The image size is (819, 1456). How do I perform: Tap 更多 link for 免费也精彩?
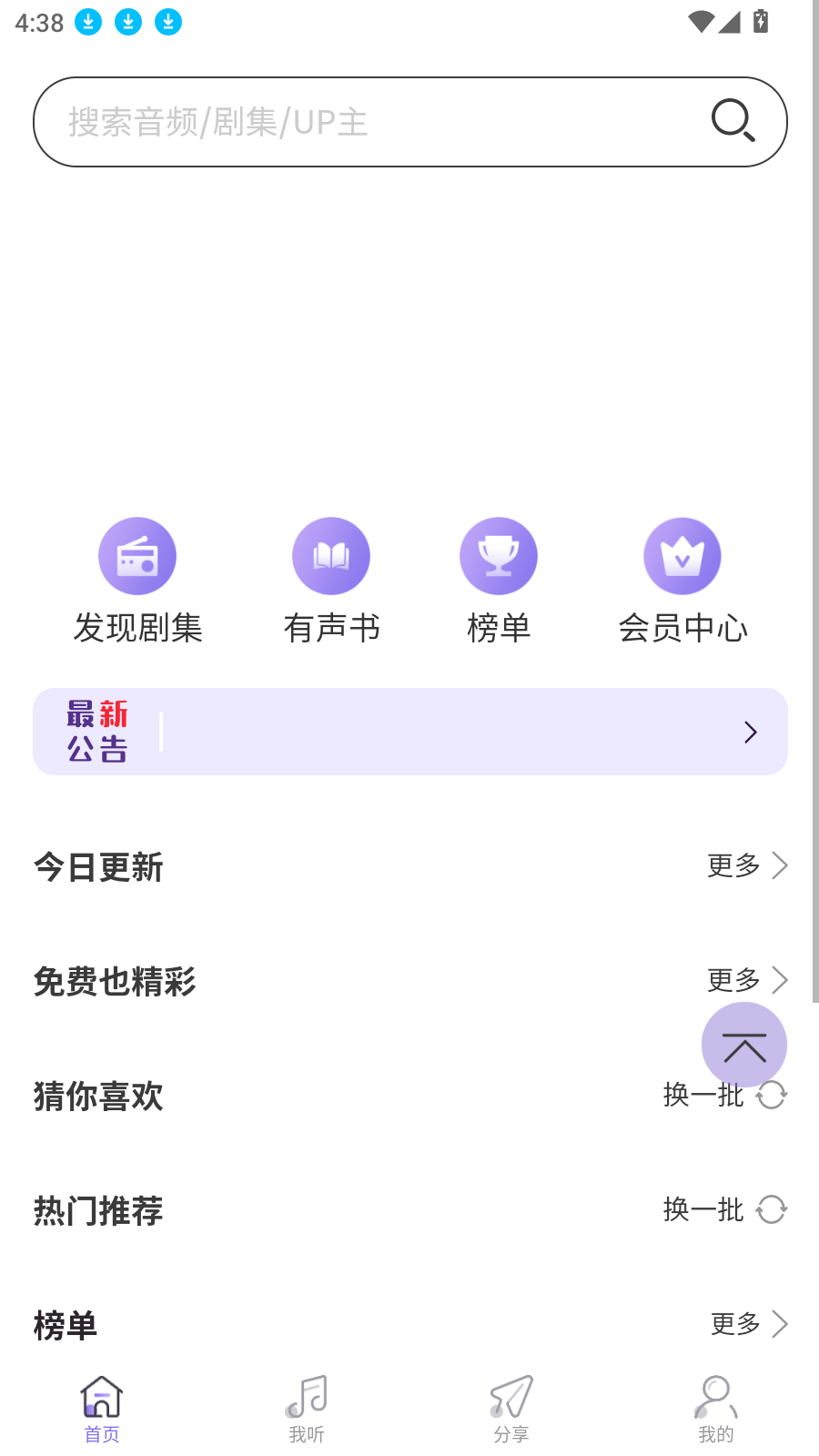coord(732,980)
